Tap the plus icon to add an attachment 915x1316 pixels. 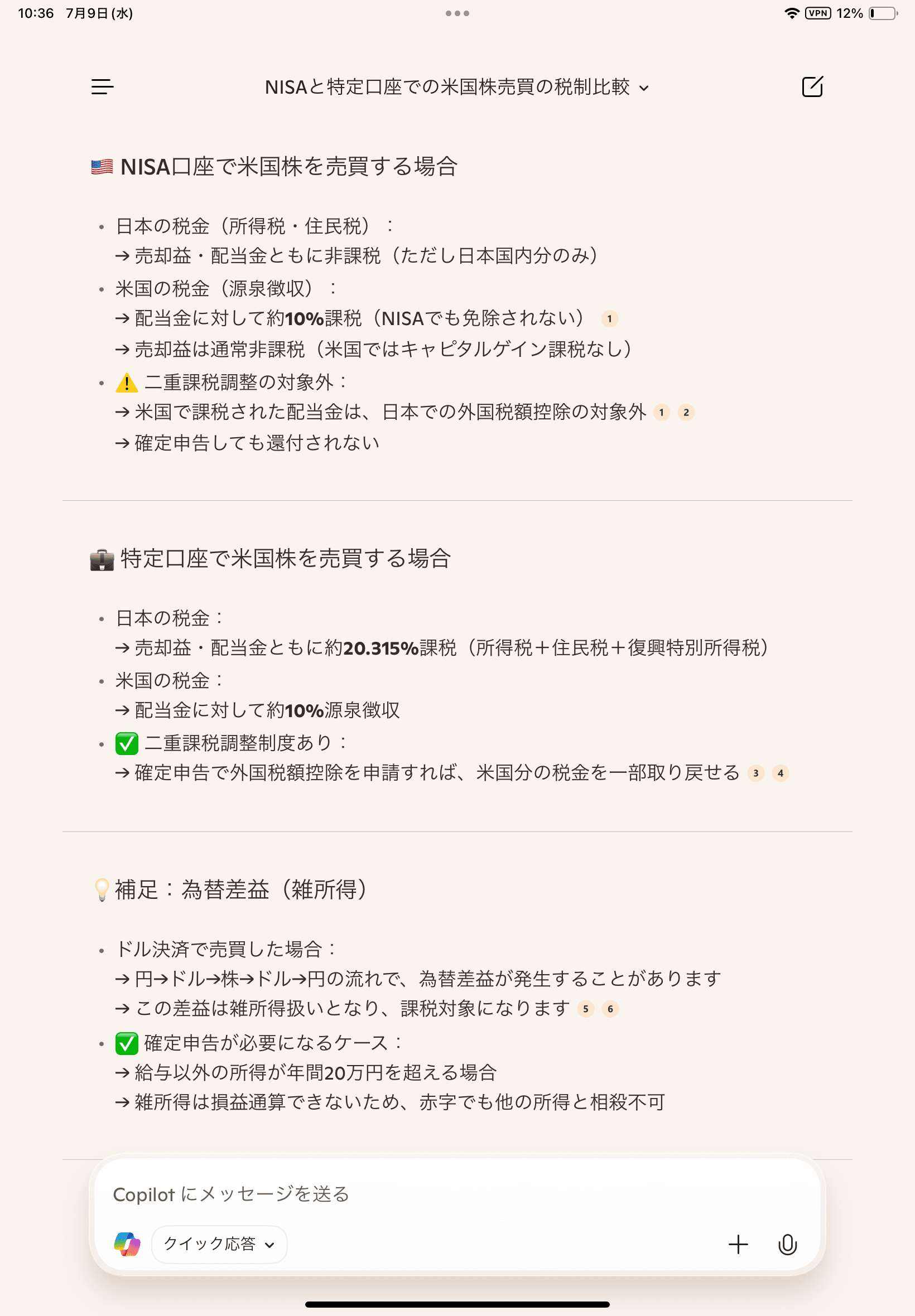tap(738, 1245)
